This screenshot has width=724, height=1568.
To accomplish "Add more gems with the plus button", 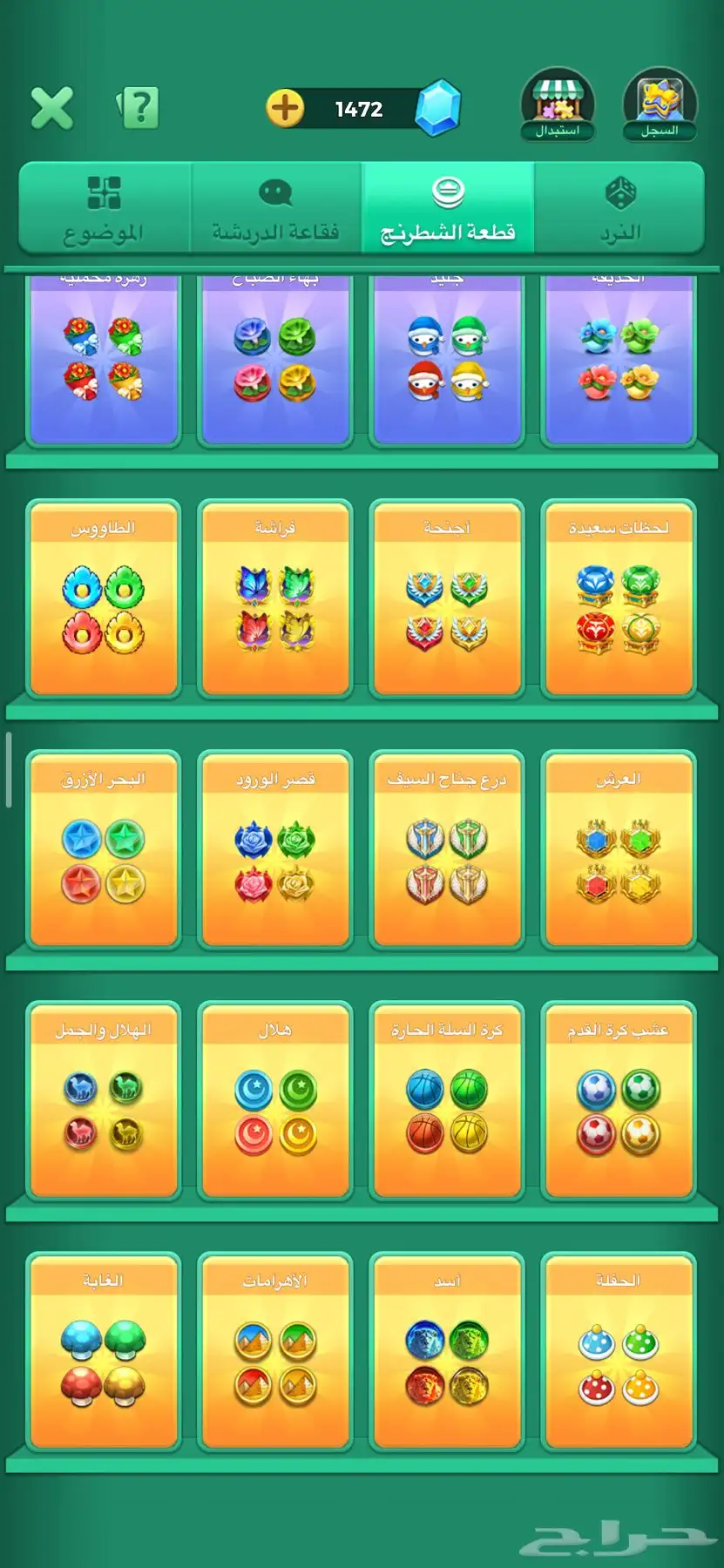I will click(285, 109).
